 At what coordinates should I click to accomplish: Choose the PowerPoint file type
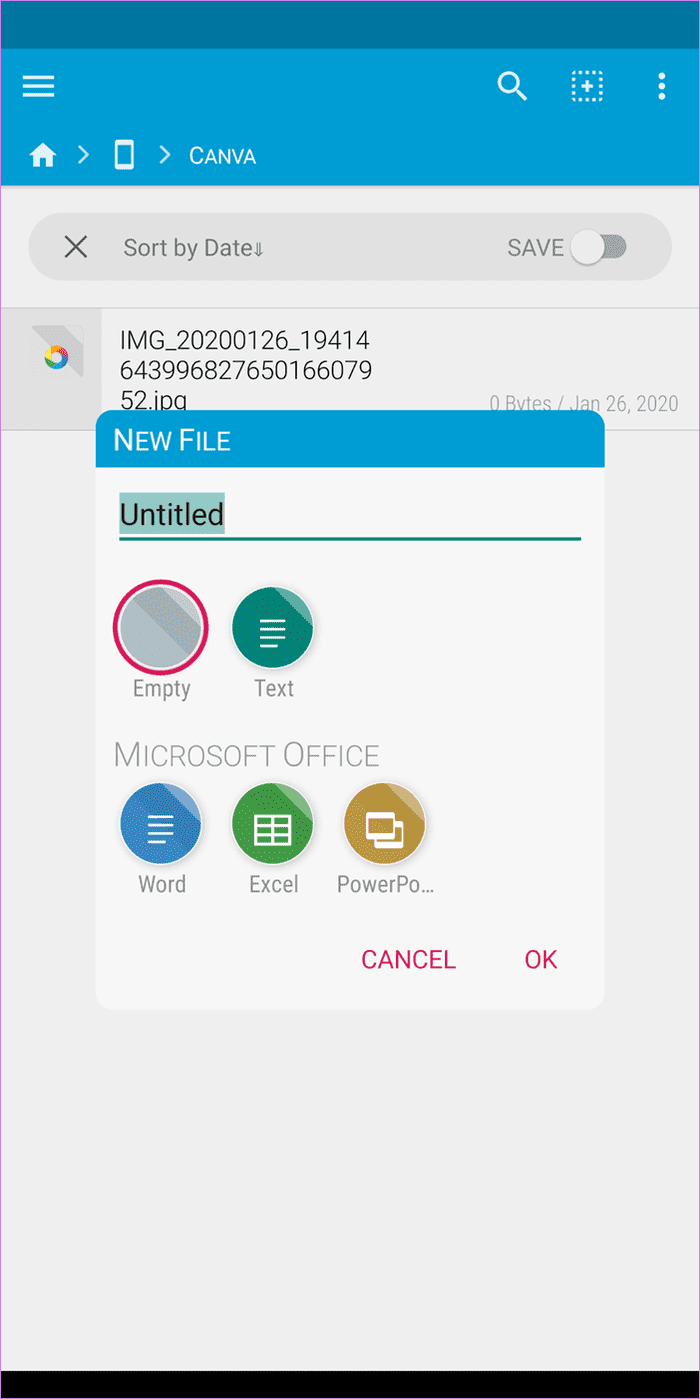coord(385,824)
